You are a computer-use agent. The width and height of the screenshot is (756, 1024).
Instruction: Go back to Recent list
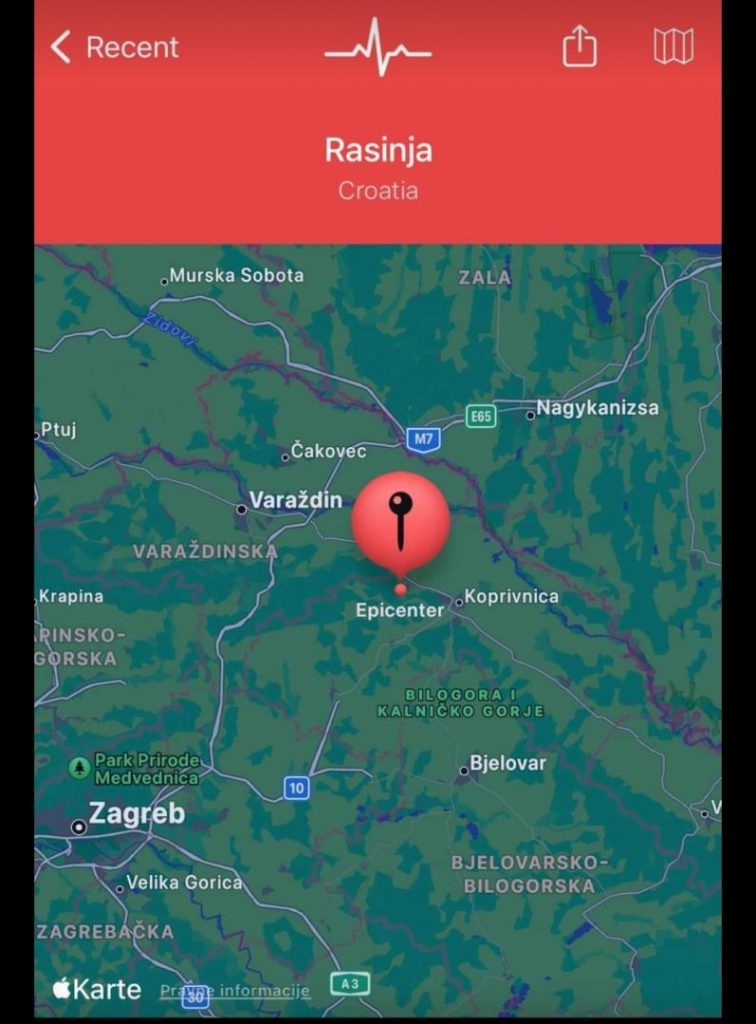pyautogui.click(x=113, y=47)
